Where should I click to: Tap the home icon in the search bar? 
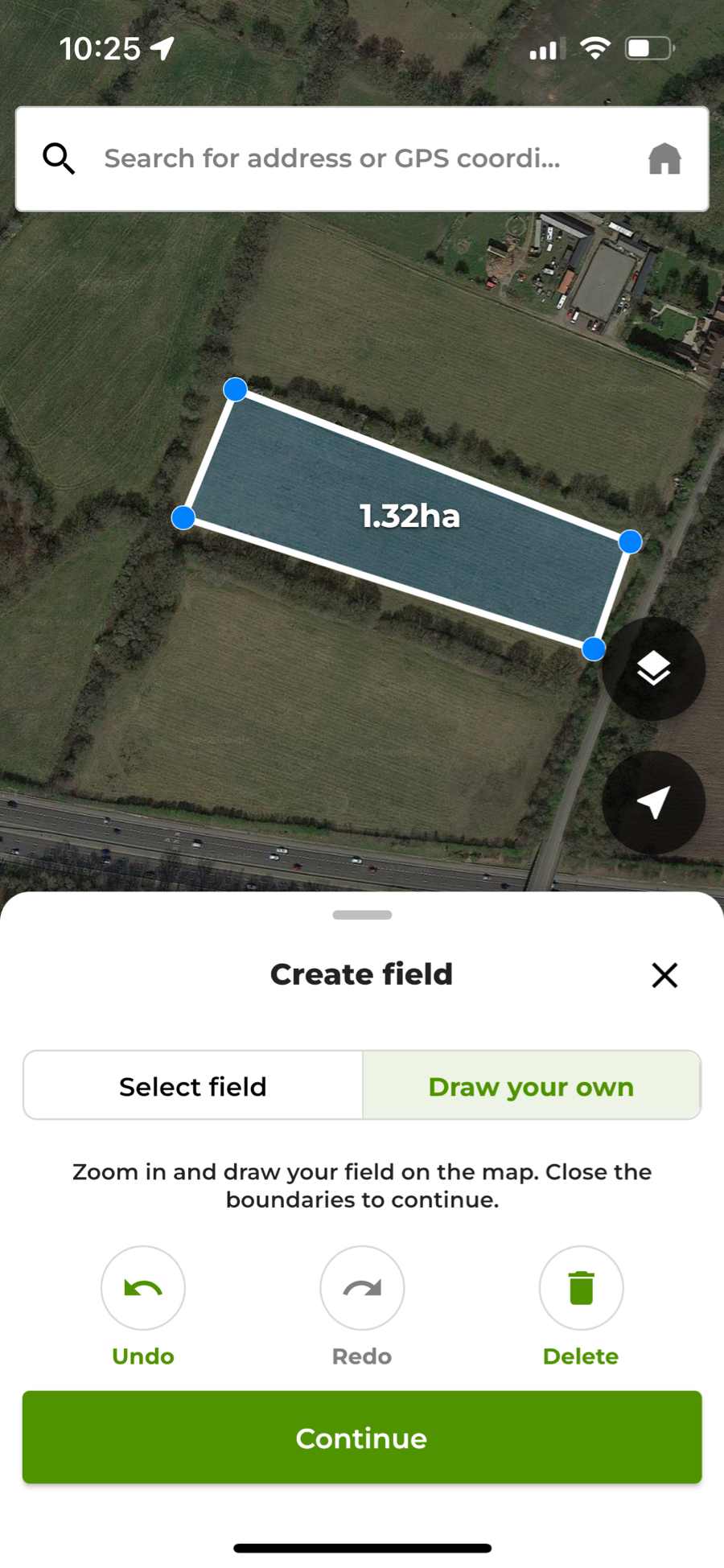[664, 159]
